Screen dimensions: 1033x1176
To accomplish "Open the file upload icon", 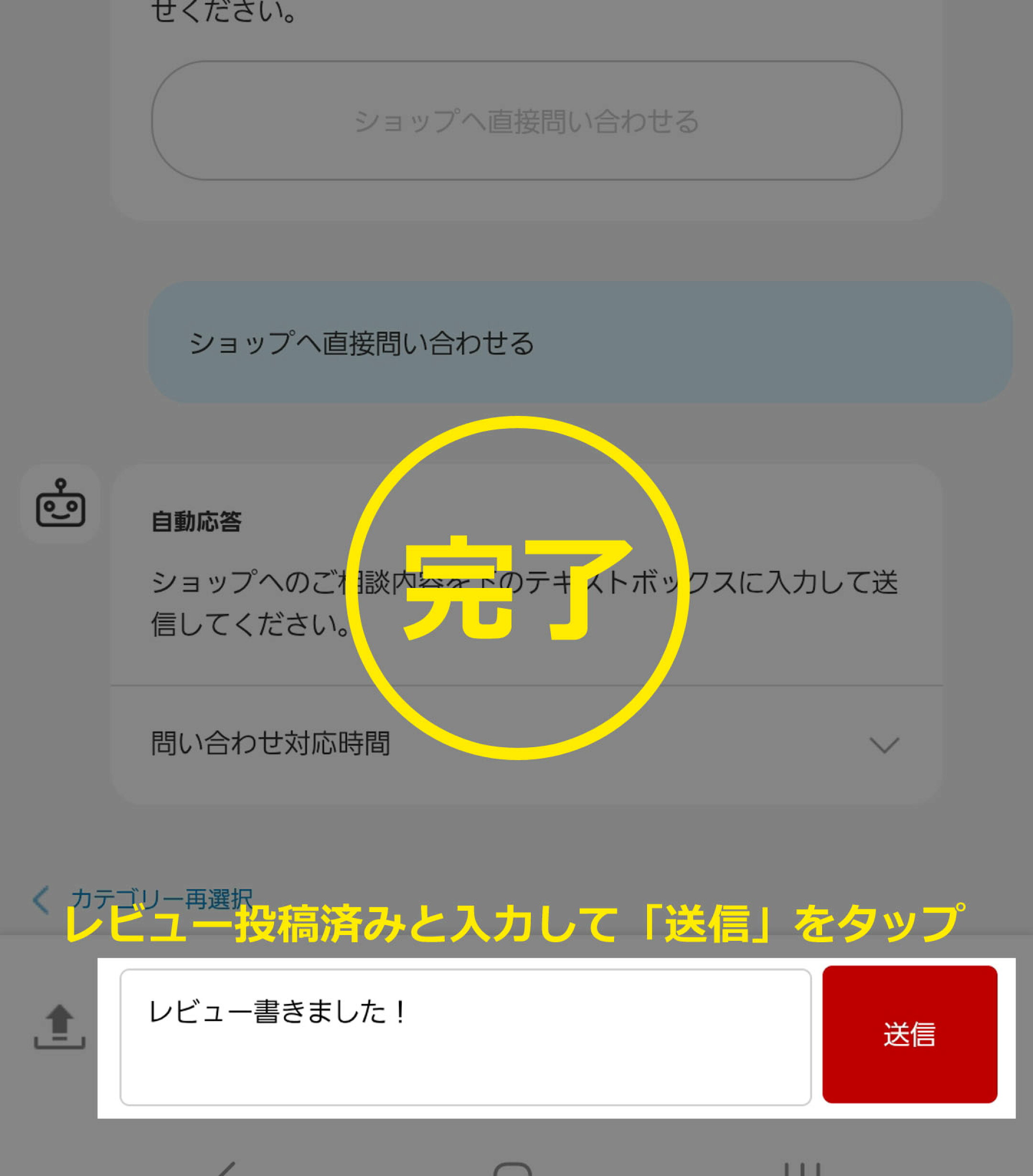I will pos(59,1027).
